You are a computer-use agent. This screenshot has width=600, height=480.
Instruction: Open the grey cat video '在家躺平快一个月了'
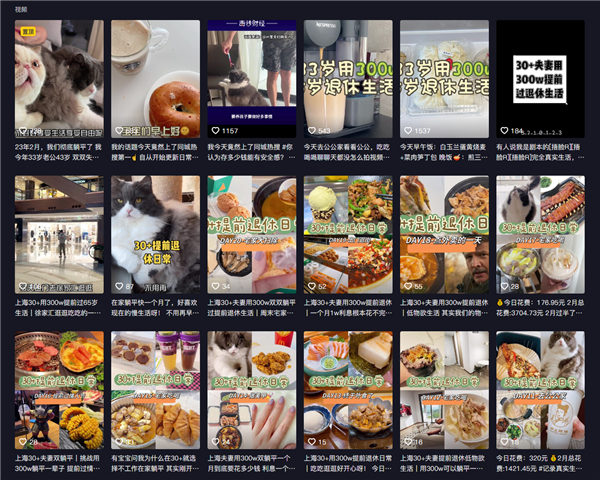[155, 234]
